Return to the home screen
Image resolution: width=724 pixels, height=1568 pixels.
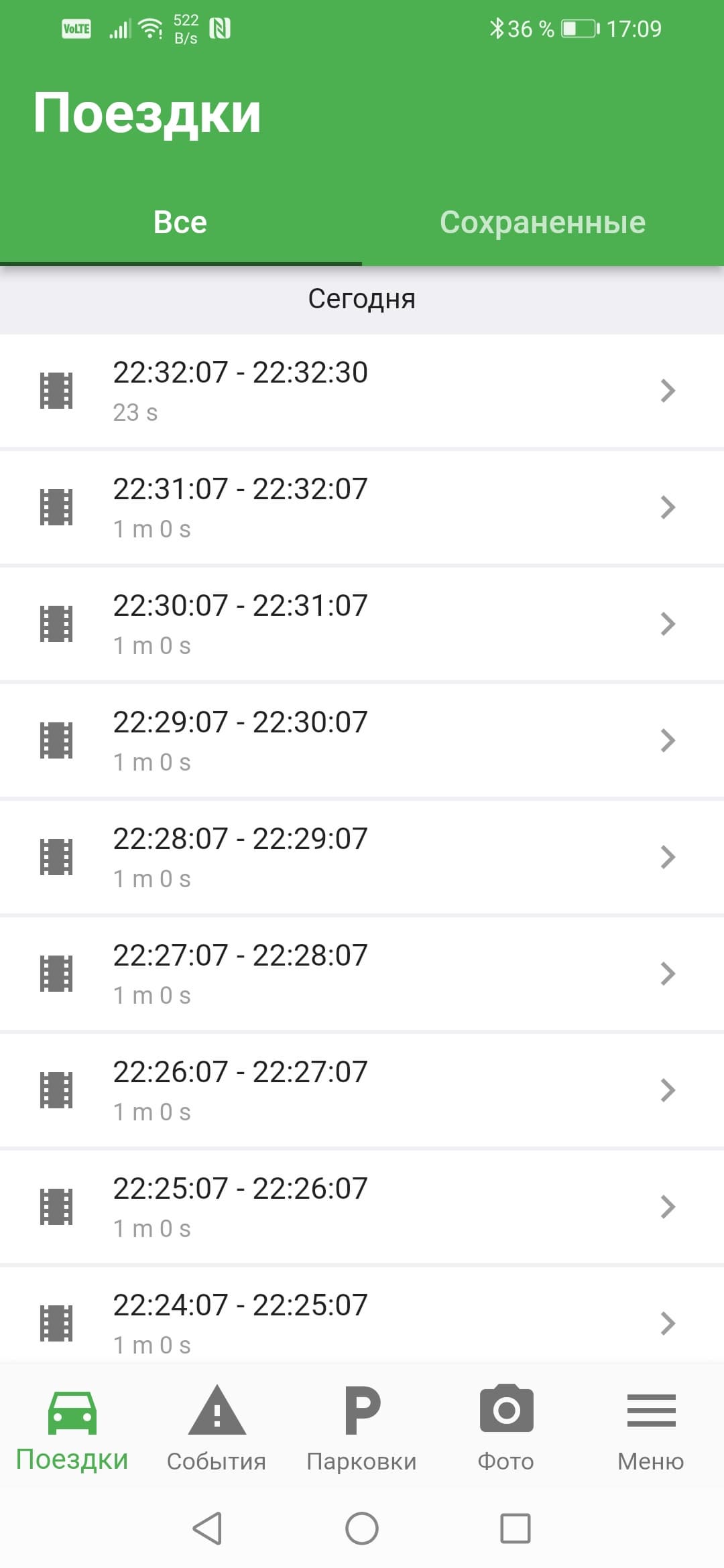tap(362, 1529)
